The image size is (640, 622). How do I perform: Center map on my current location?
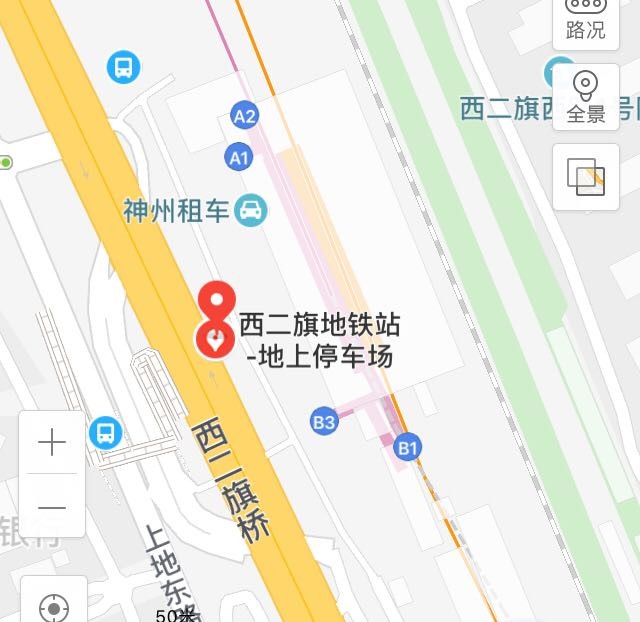click(x=54, y=606)
